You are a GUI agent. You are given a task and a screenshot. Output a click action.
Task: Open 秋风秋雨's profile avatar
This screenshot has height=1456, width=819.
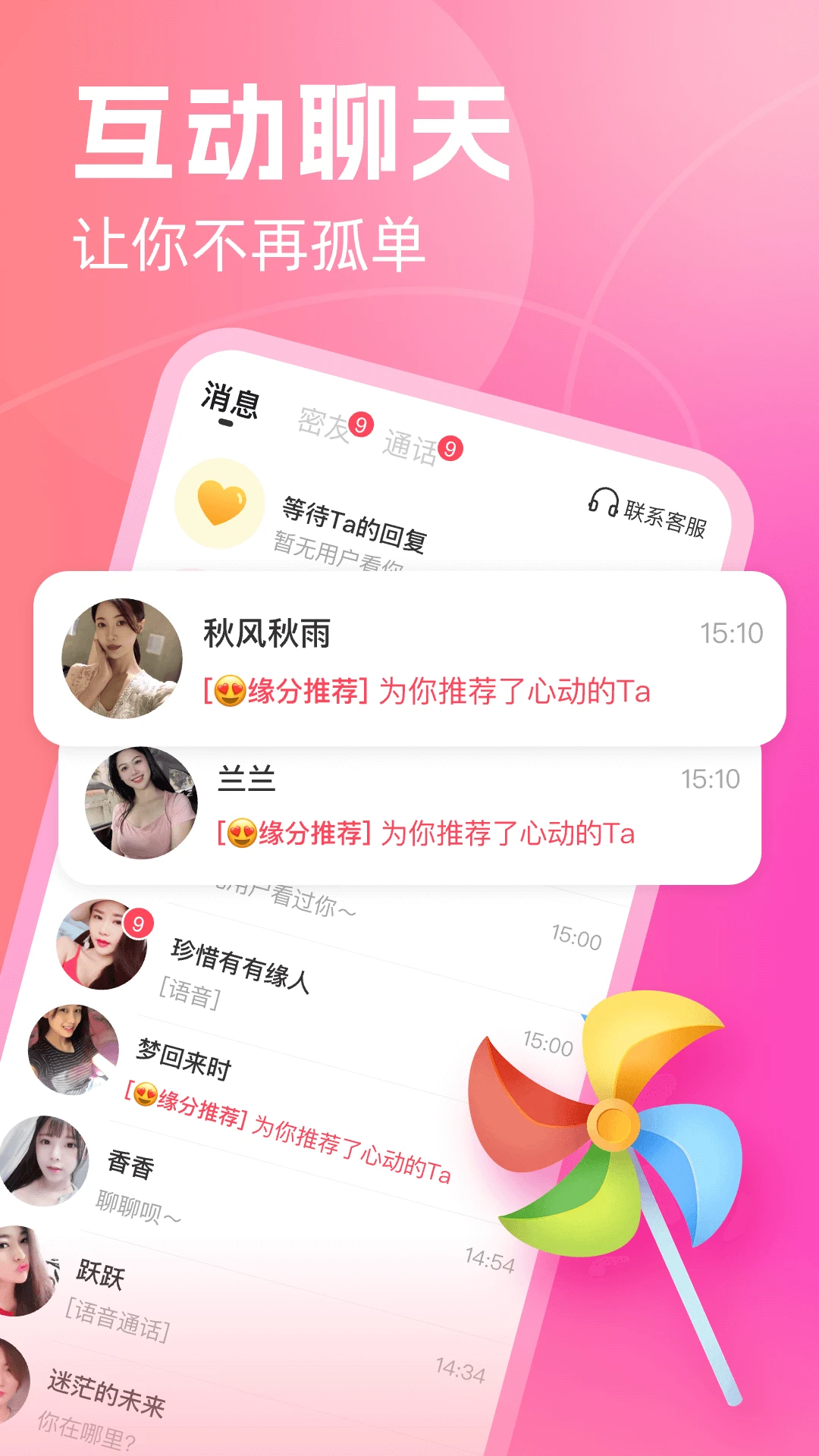(120, 658)
